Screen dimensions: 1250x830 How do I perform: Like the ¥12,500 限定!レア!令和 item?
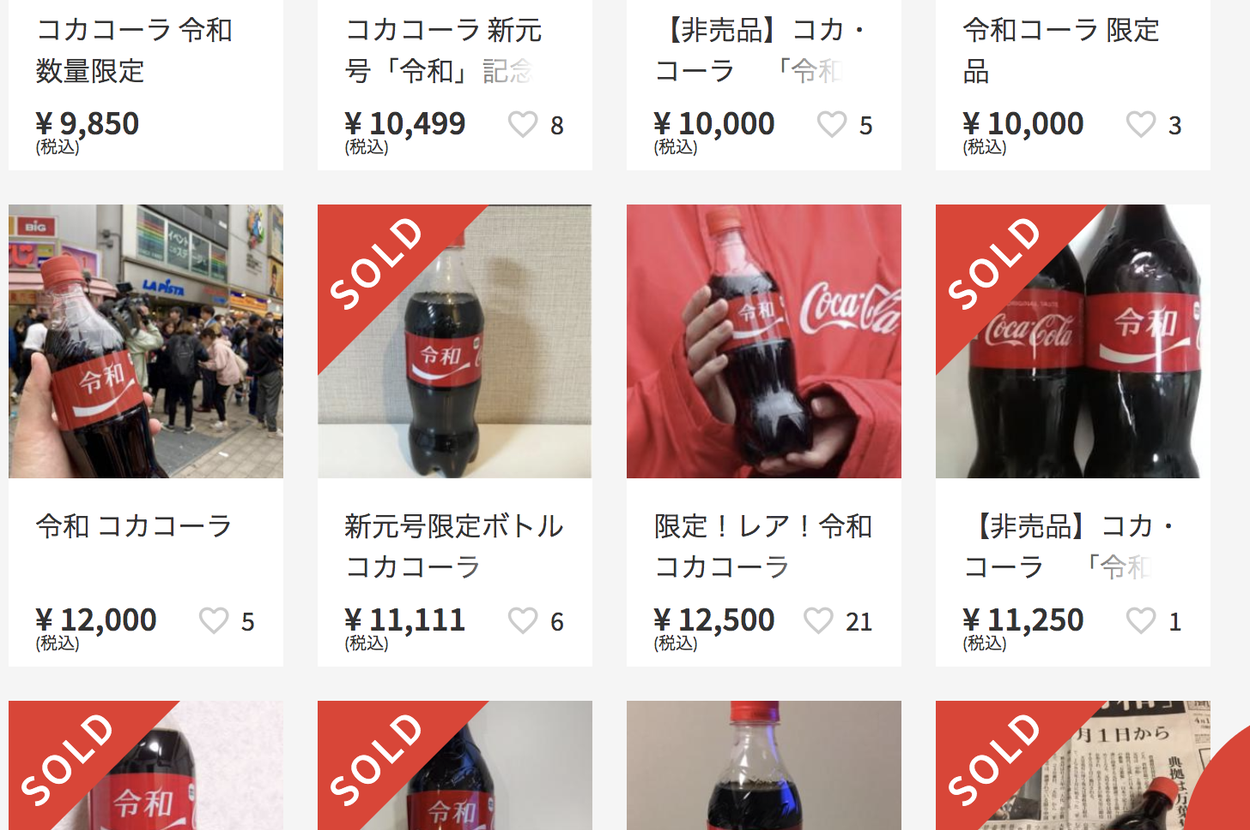point(818,621)
